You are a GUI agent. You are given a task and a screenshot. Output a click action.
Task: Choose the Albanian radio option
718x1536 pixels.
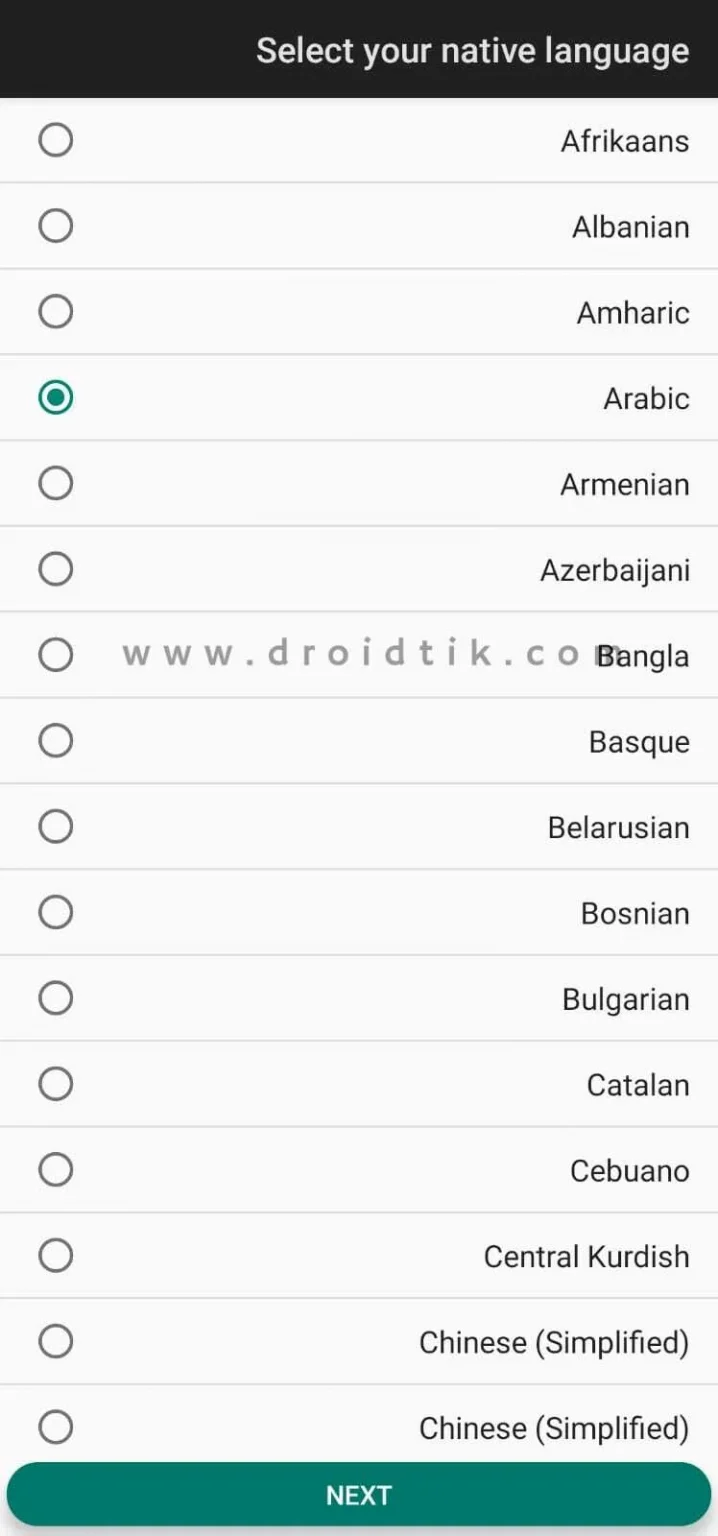359,226
